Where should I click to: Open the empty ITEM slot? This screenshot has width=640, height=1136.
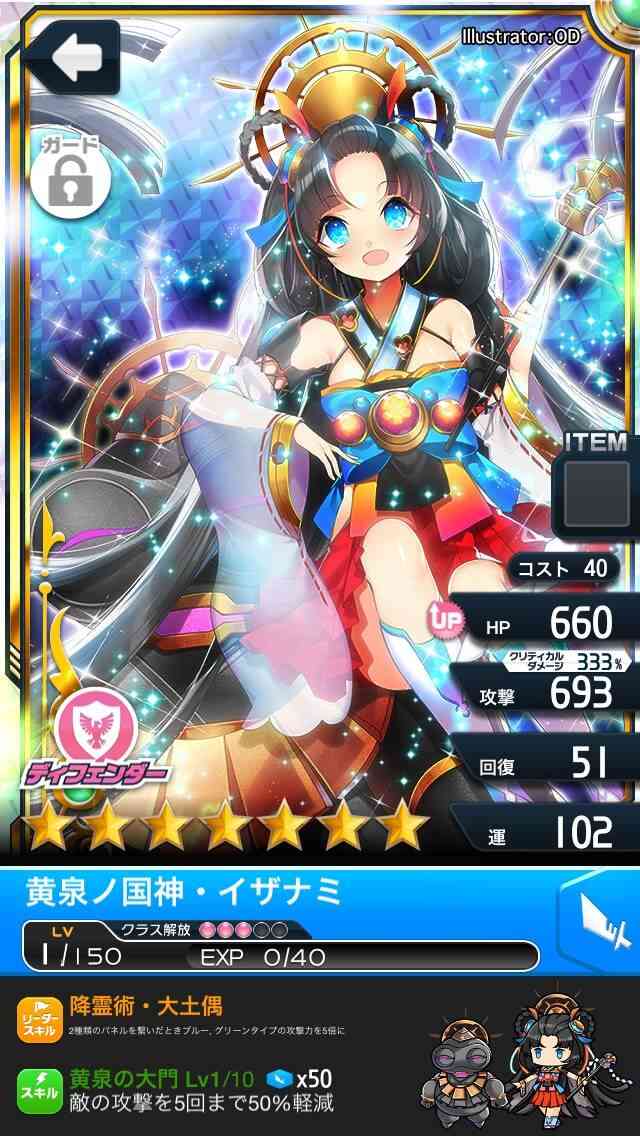597,492
